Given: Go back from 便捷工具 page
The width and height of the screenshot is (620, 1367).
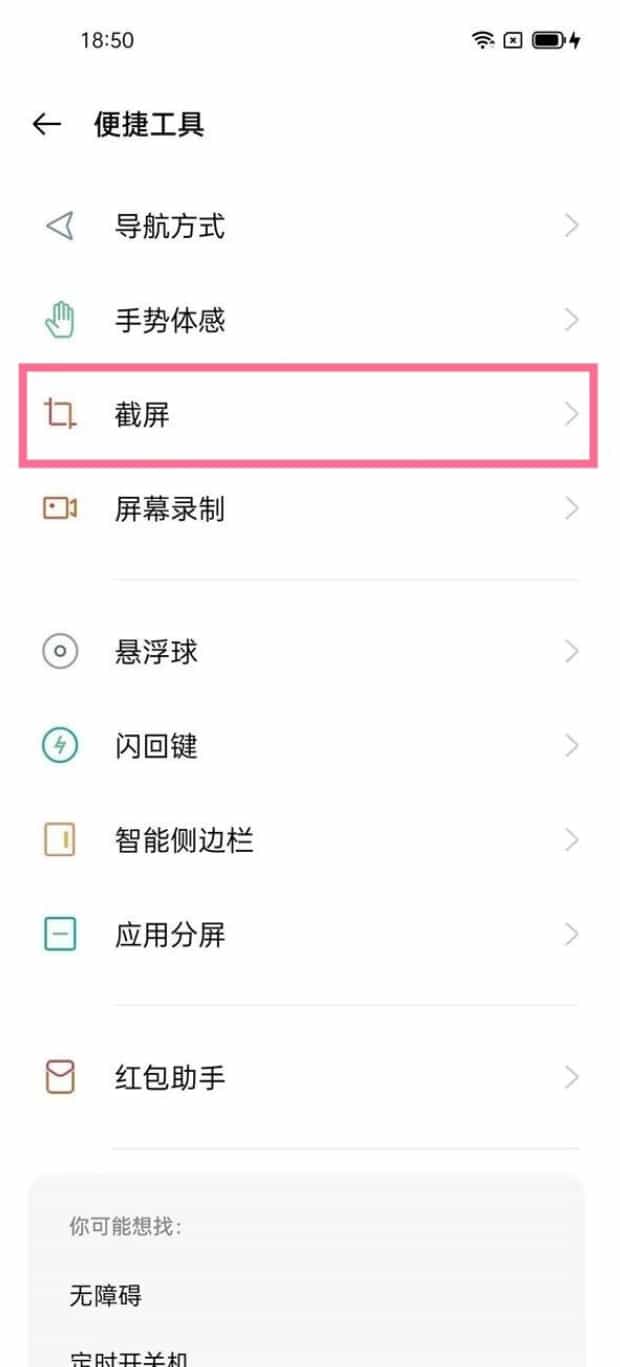Looking at the screenshot, I should pos(47,124).
